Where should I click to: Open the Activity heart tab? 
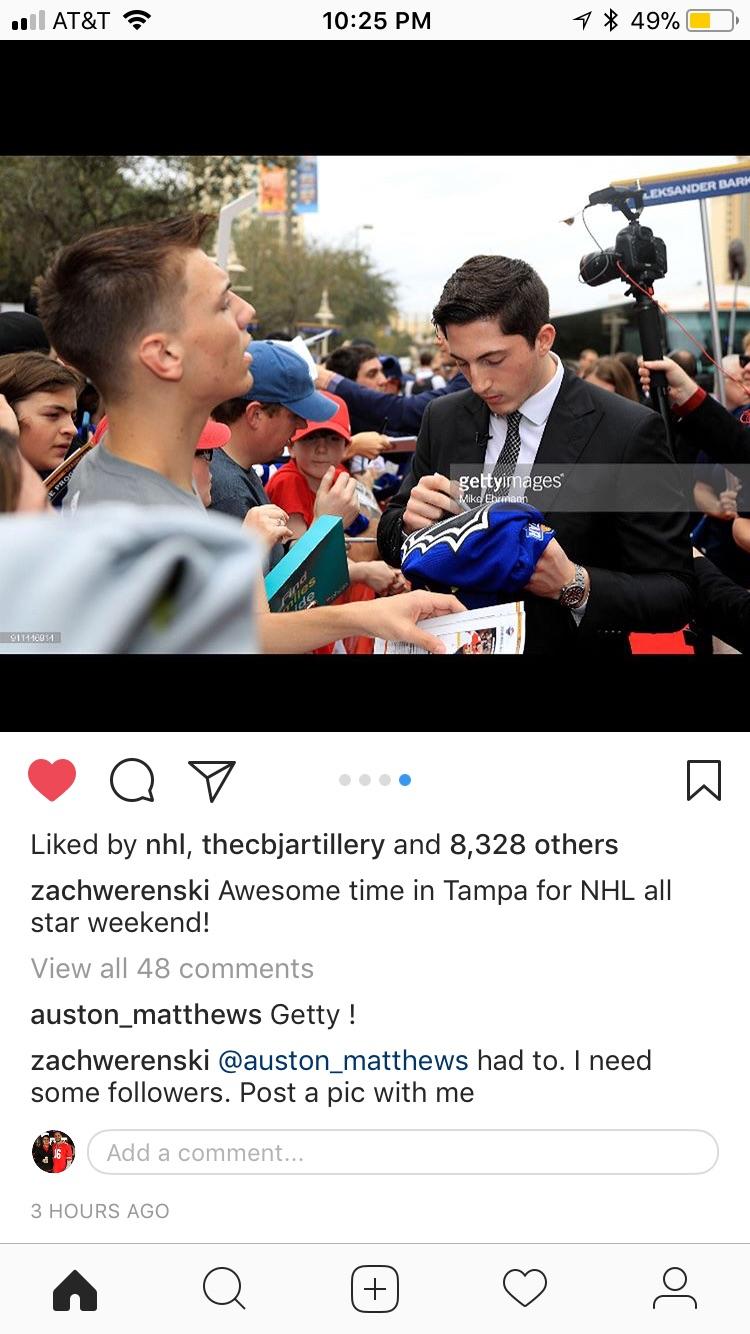pos(525,1288)
